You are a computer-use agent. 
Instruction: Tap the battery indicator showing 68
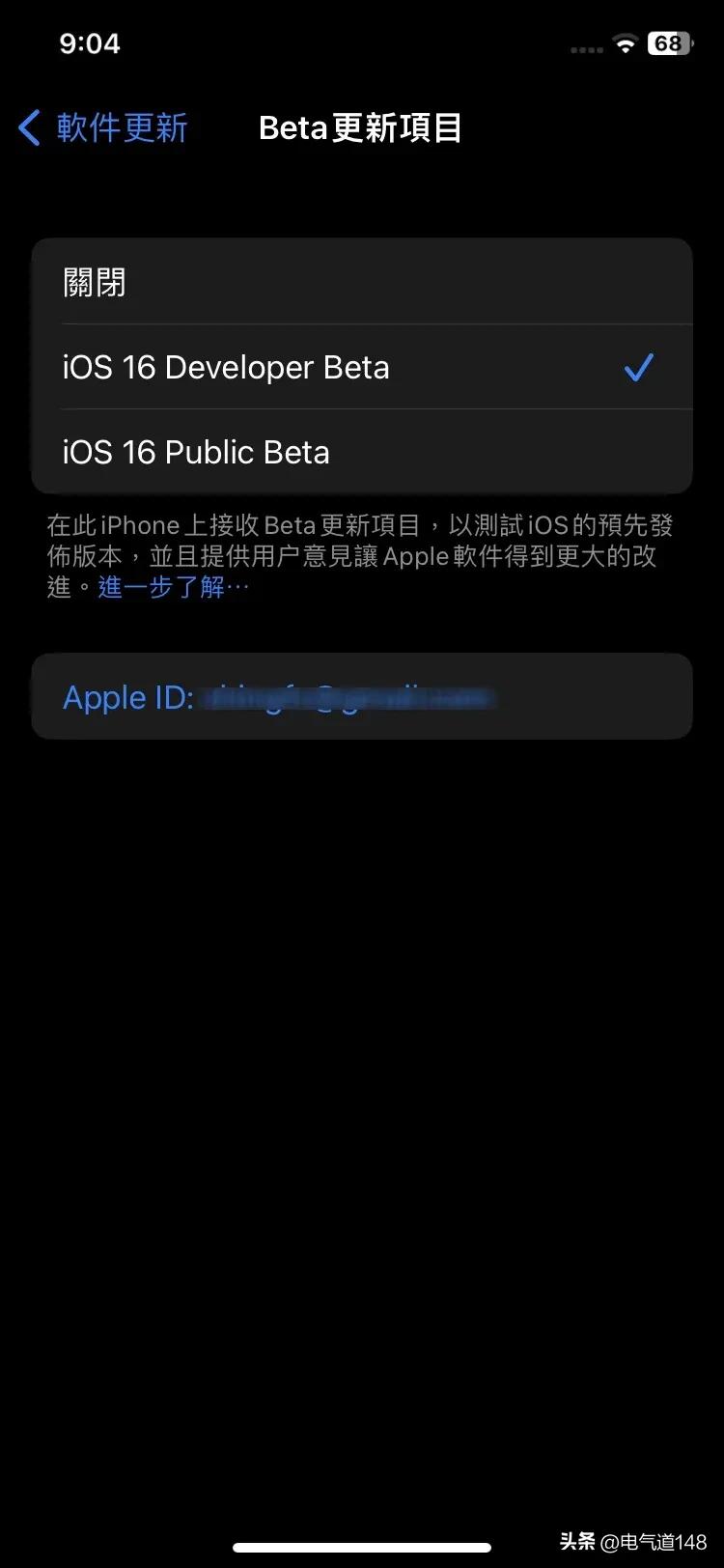click(668, 42)
